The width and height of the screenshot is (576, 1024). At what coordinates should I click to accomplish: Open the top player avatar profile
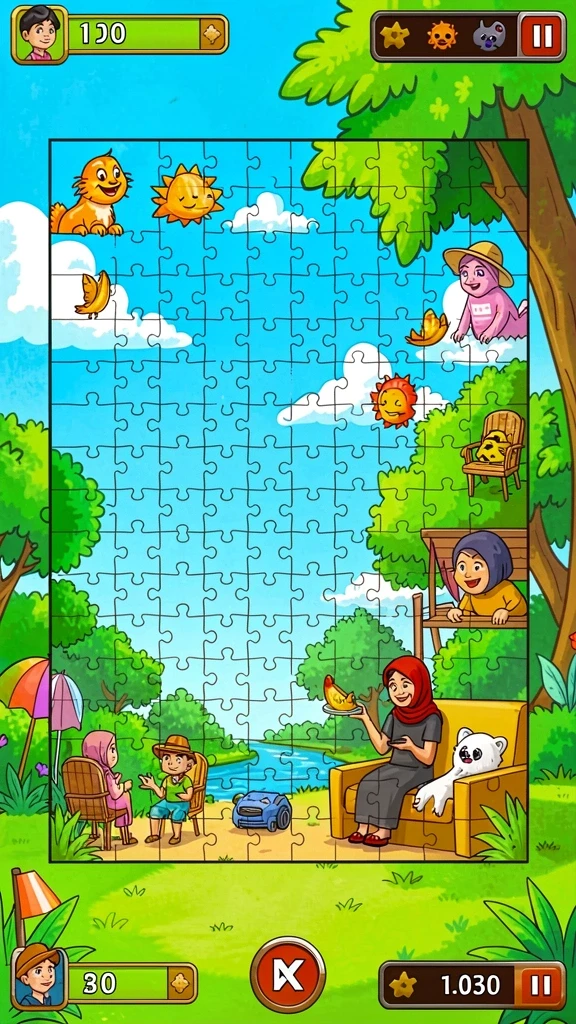click(39, 35)
